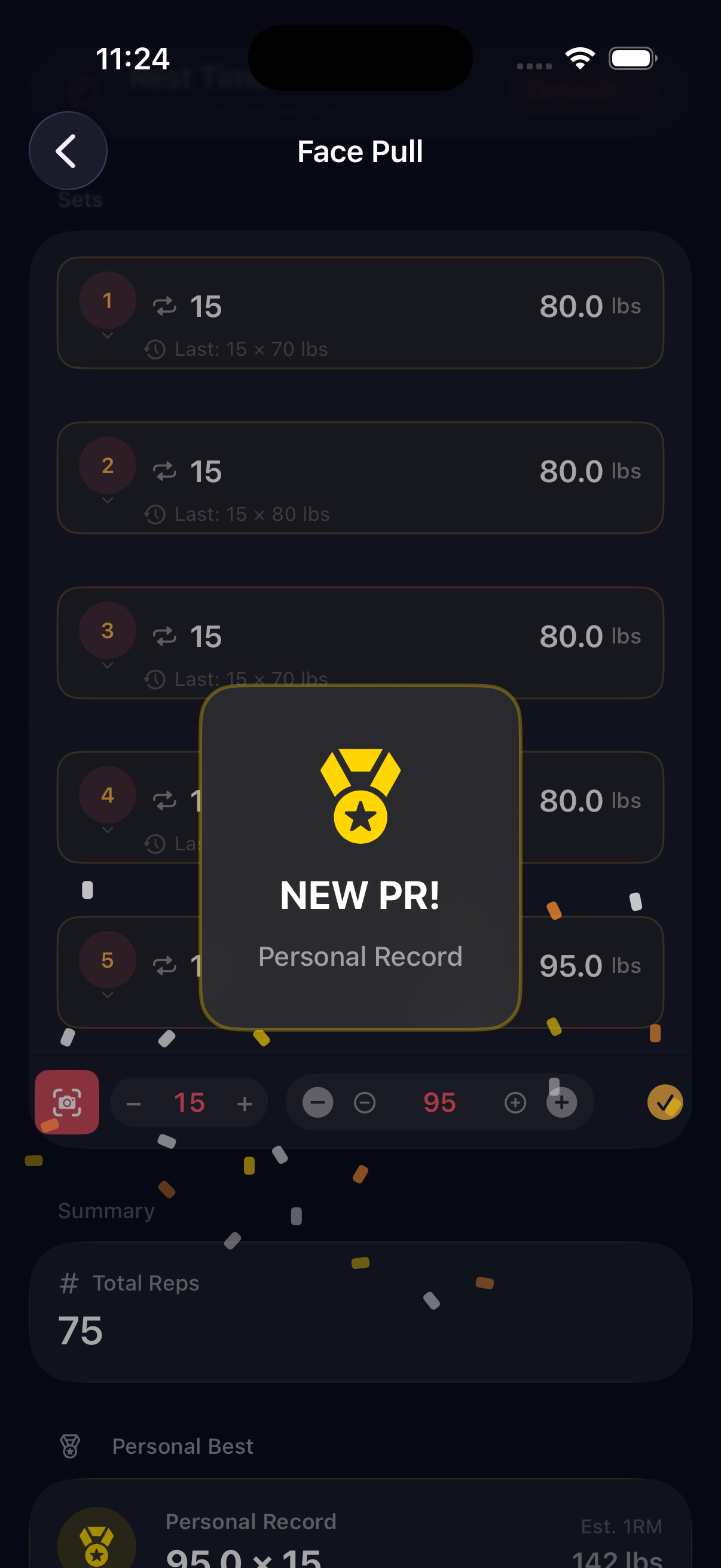Click the yellow checkmark to confirm set
721x1568 pixels.
point(665,1102)
